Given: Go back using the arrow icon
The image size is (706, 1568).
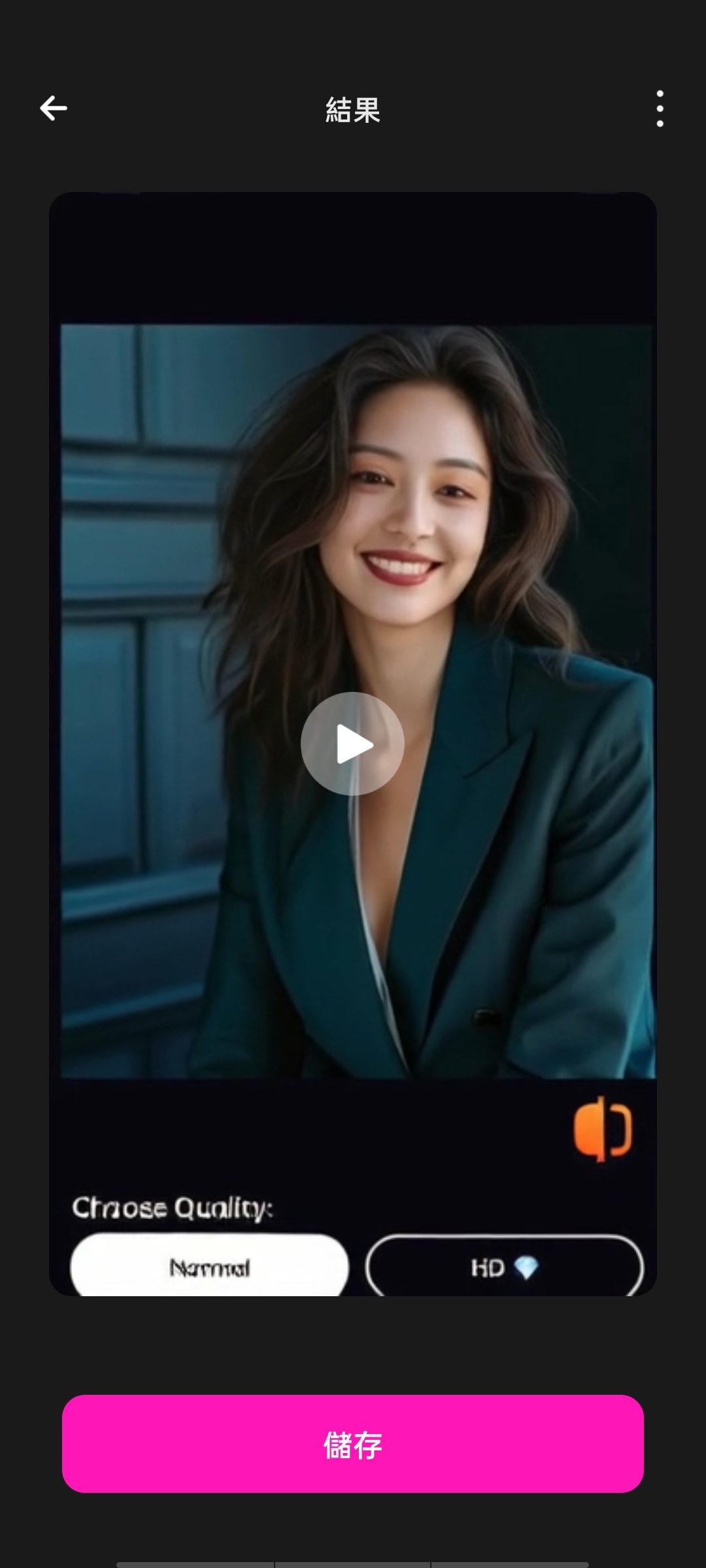Looking at the screenshot, I should point(54,108).
